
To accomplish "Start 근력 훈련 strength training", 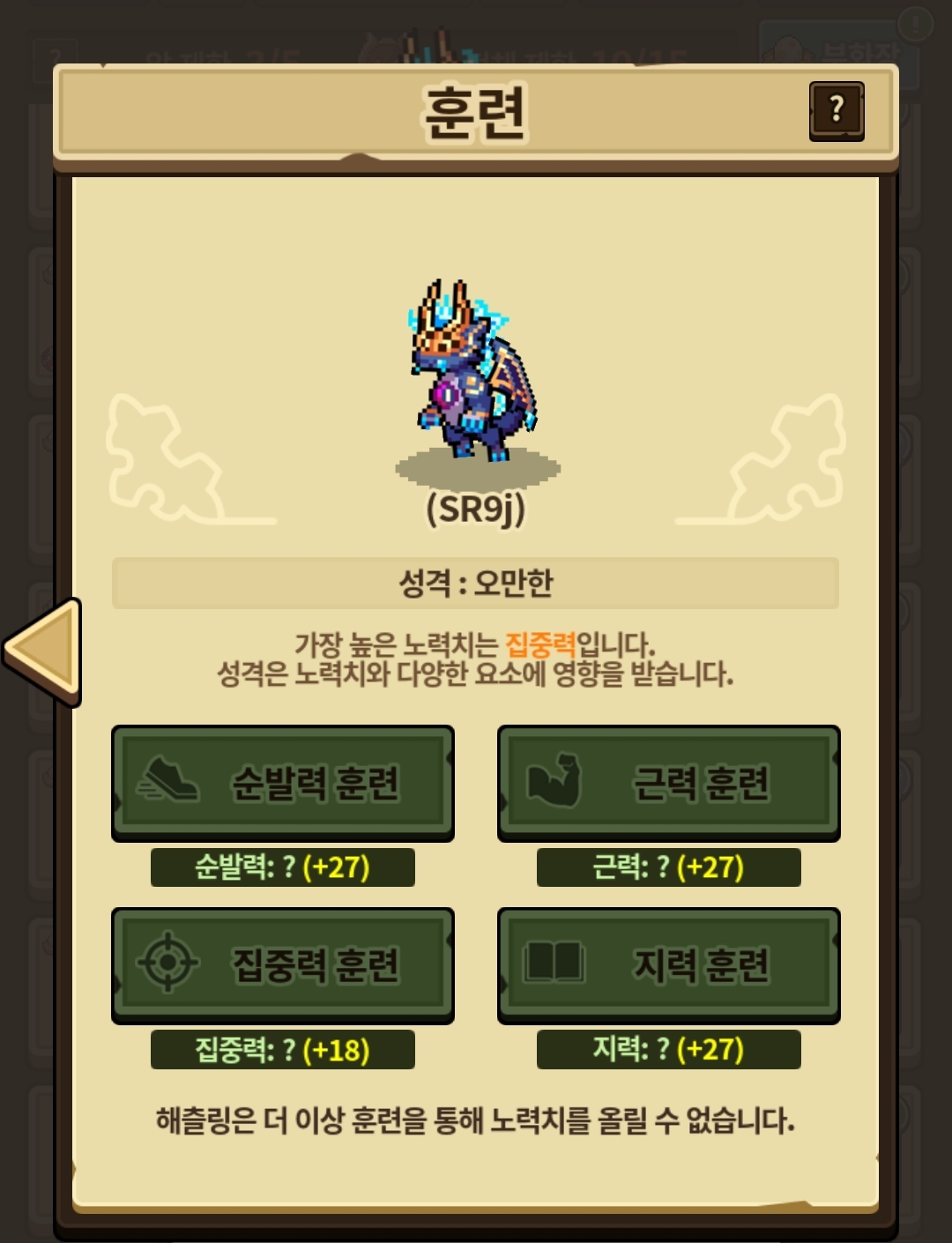I will point(669,783).
